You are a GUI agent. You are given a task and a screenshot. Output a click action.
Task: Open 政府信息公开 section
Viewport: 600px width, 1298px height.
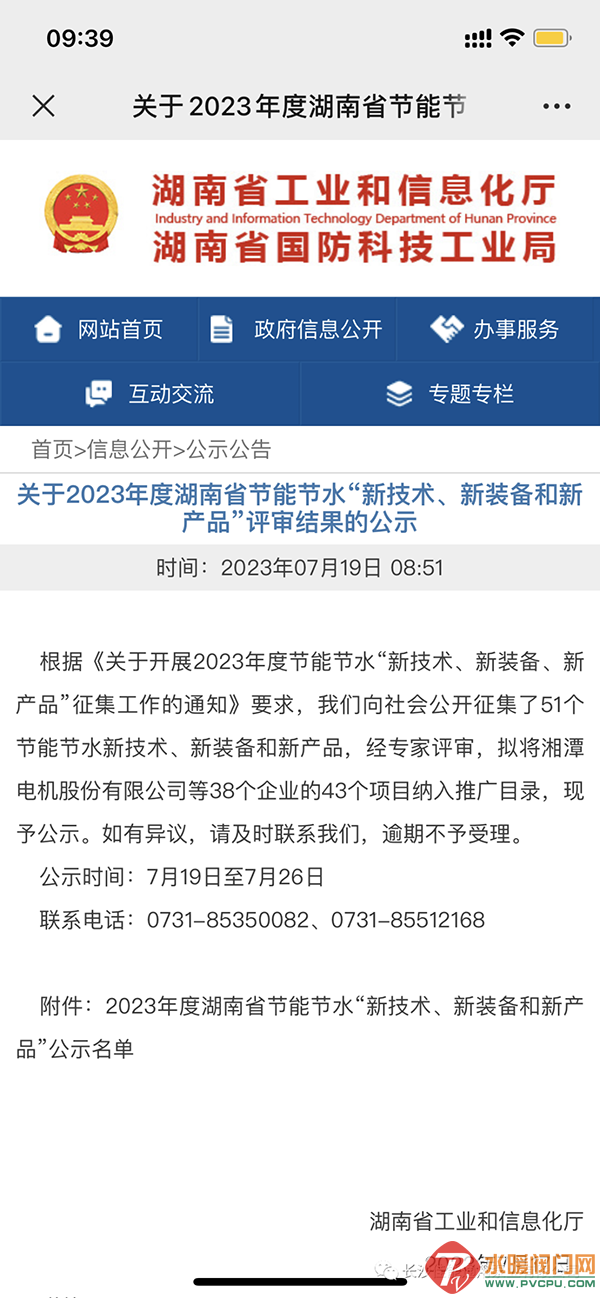pos(297,330)
